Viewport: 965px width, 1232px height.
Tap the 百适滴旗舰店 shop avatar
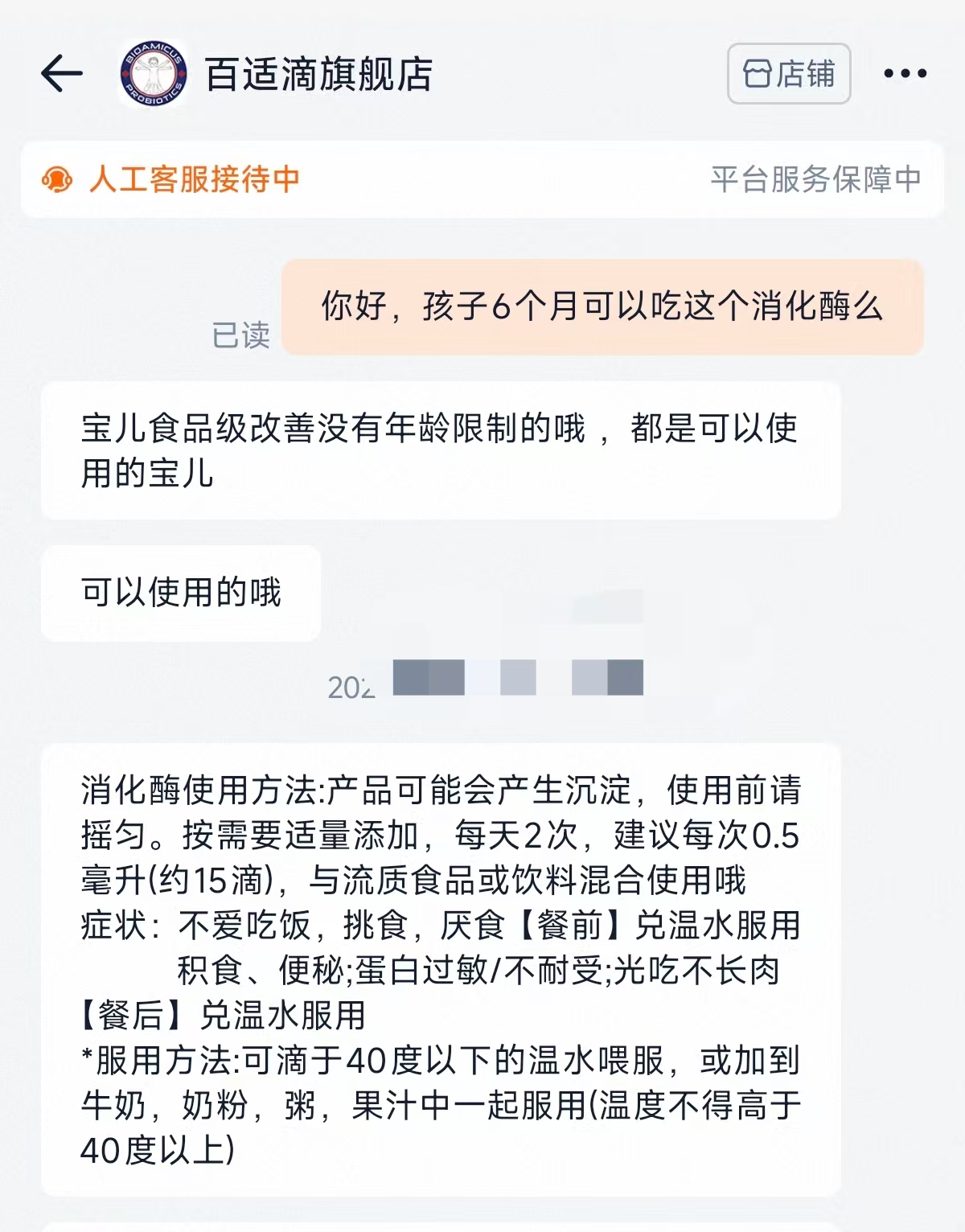154,74
